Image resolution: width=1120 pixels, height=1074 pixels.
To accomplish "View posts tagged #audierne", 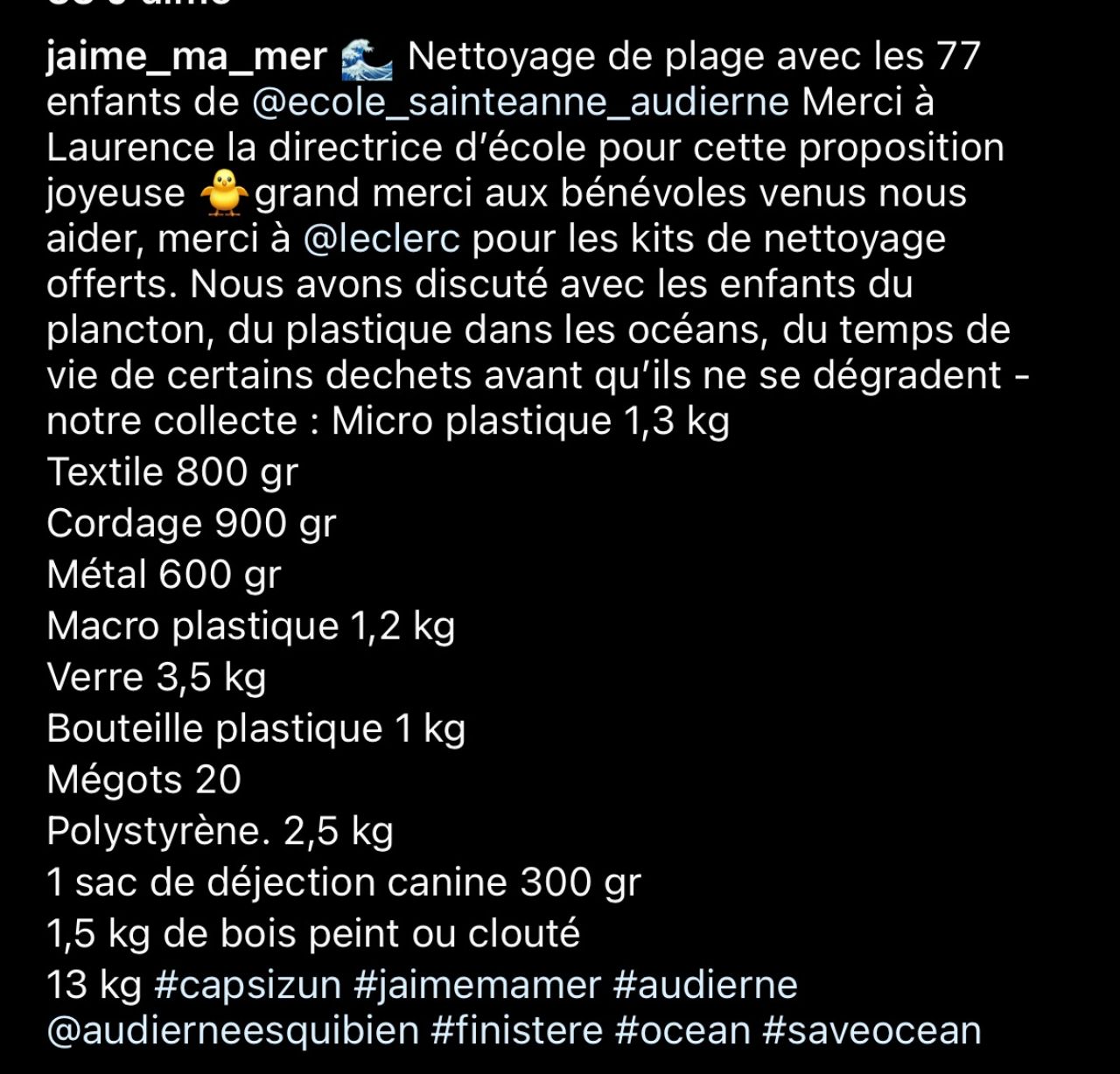I will (705, 985).
